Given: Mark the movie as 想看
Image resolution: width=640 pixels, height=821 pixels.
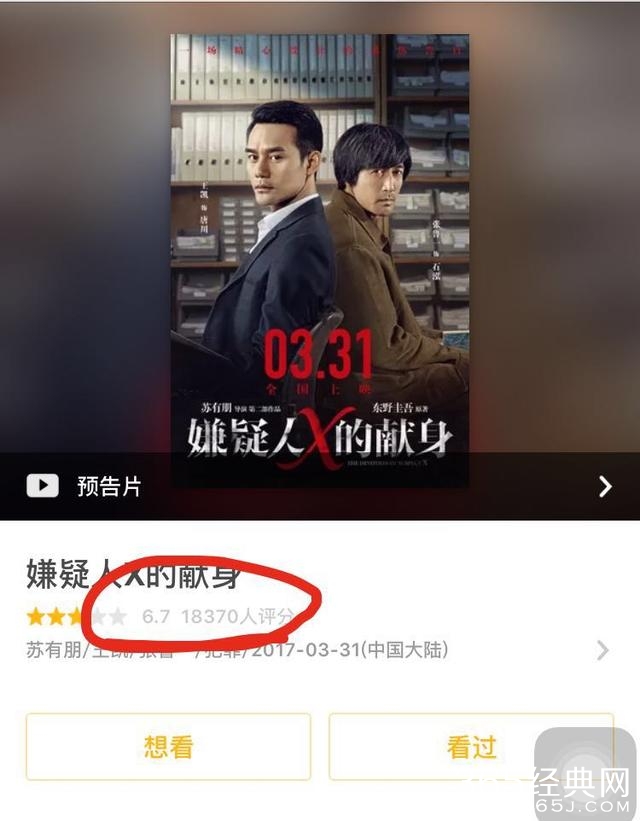Looking at the screenshot, I should pyautogui.click(x=168, y=746).
